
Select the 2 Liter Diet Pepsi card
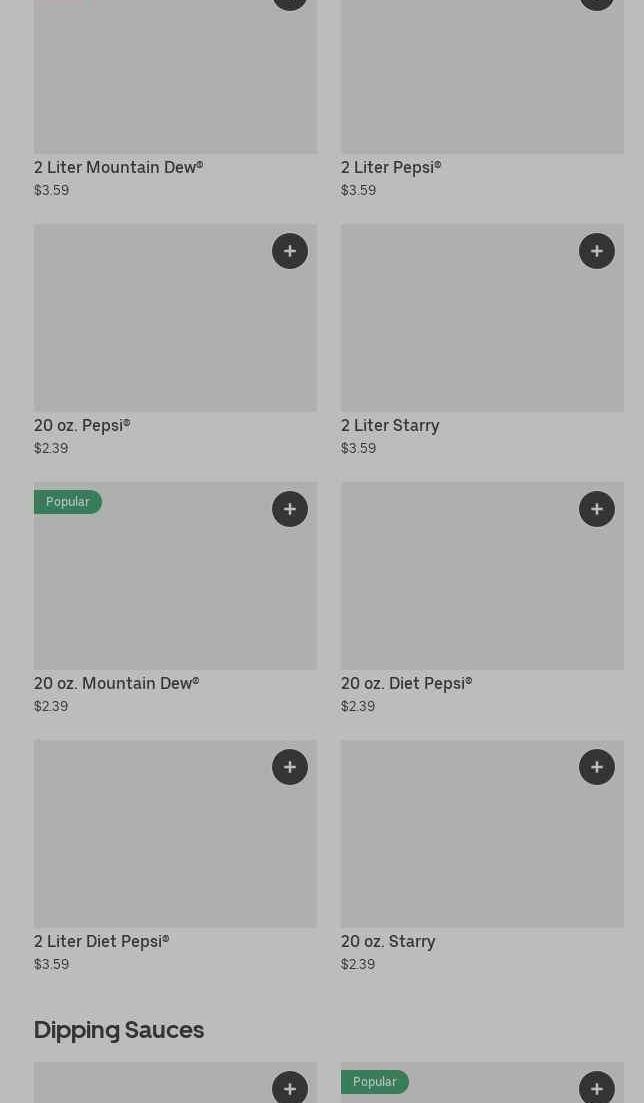point(175,856)
